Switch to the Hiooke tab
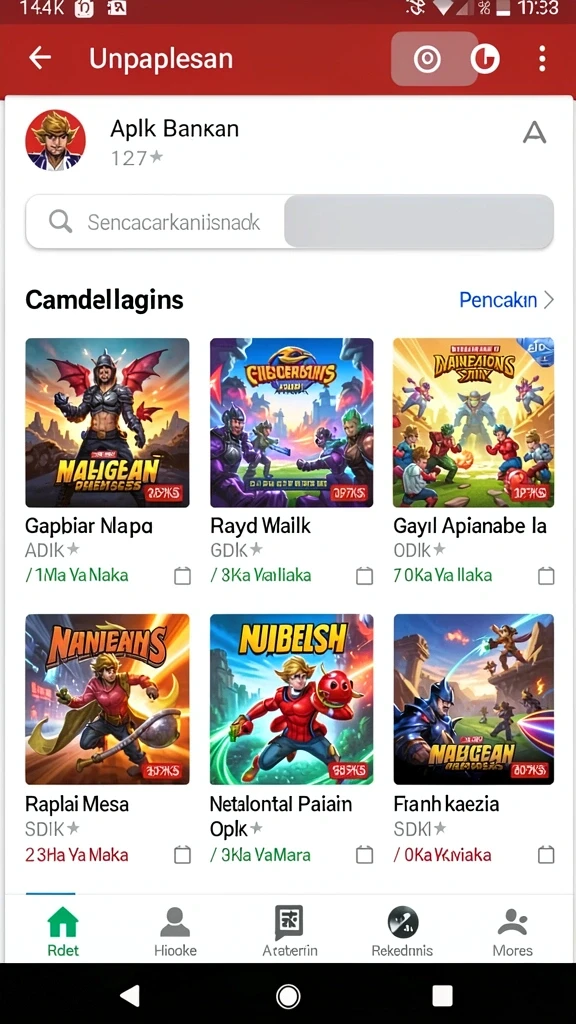Screen dimensions: 576x1024 click(175, 931)
